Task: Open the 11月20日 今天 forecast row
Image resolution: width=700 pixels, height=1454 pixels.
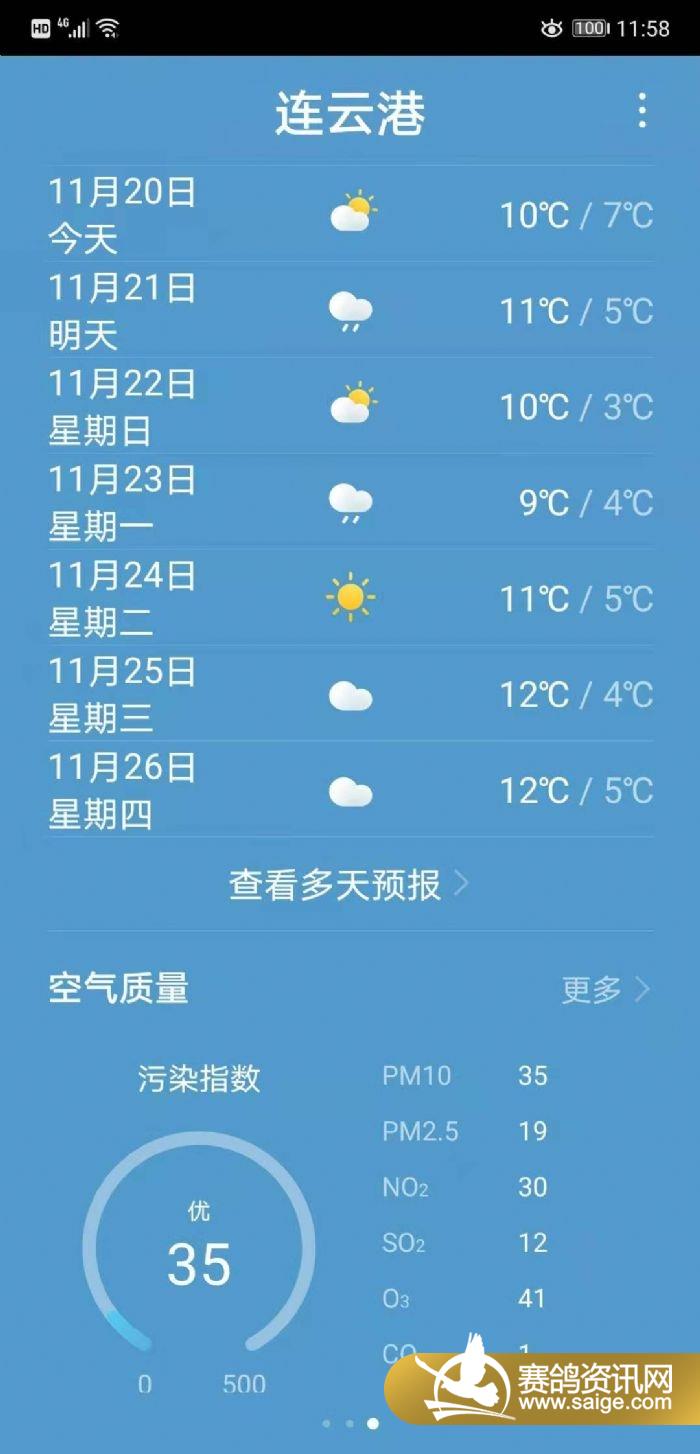Action: click(350, 214)
